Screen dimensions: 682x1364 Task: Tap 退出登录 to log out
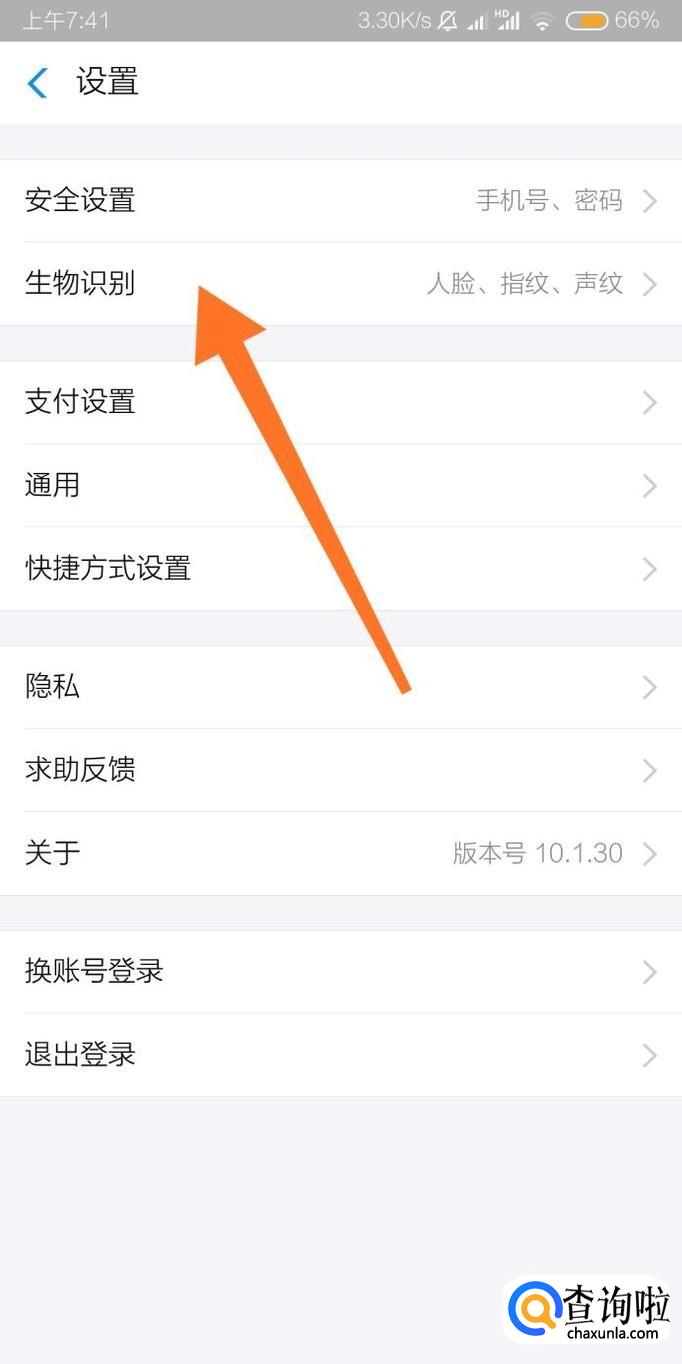(x=341, y=1055)
